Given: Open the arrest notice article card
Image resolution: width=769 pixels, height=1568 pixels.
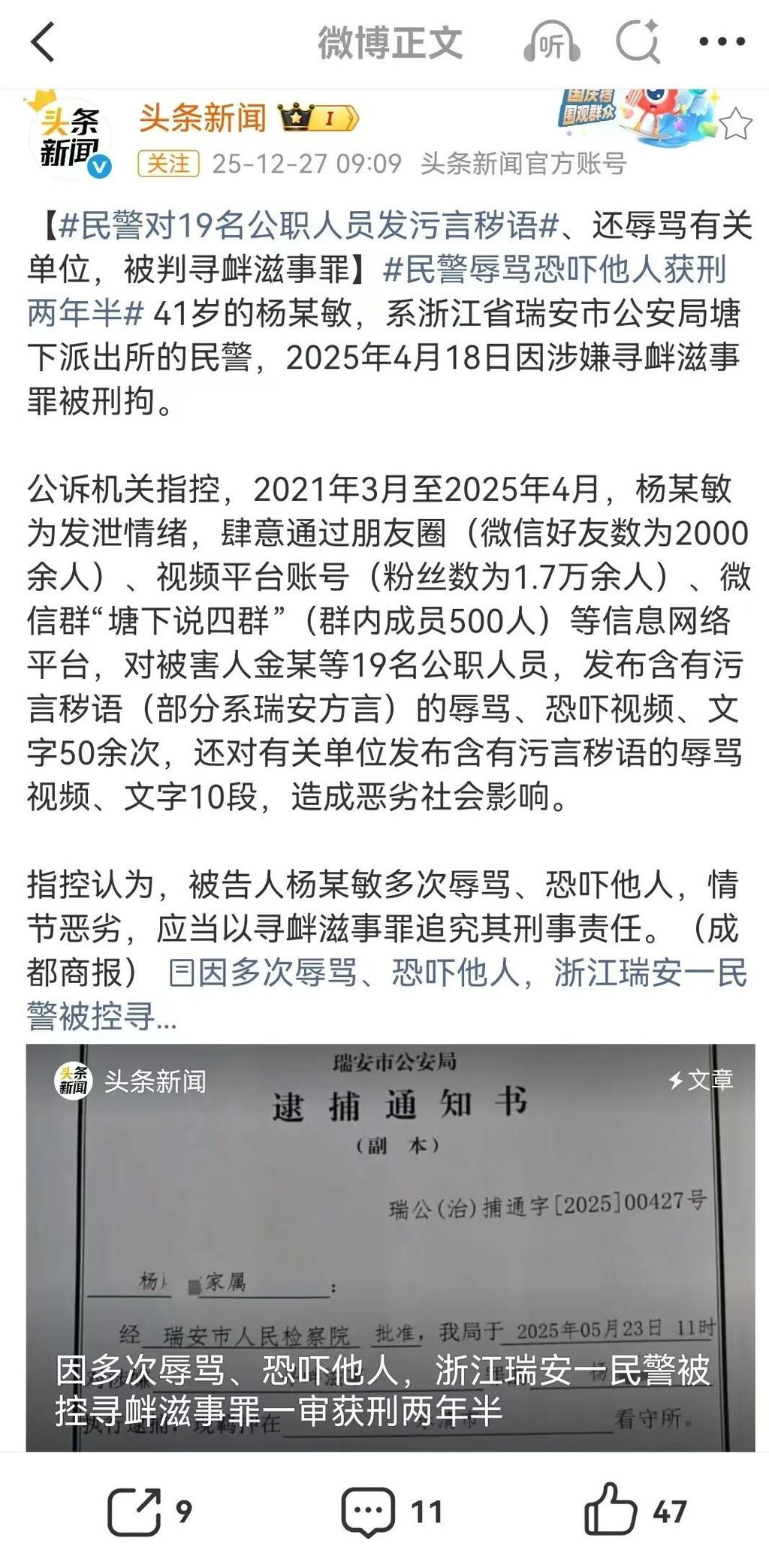Looking at the screenshot, I should point(390,1247).
